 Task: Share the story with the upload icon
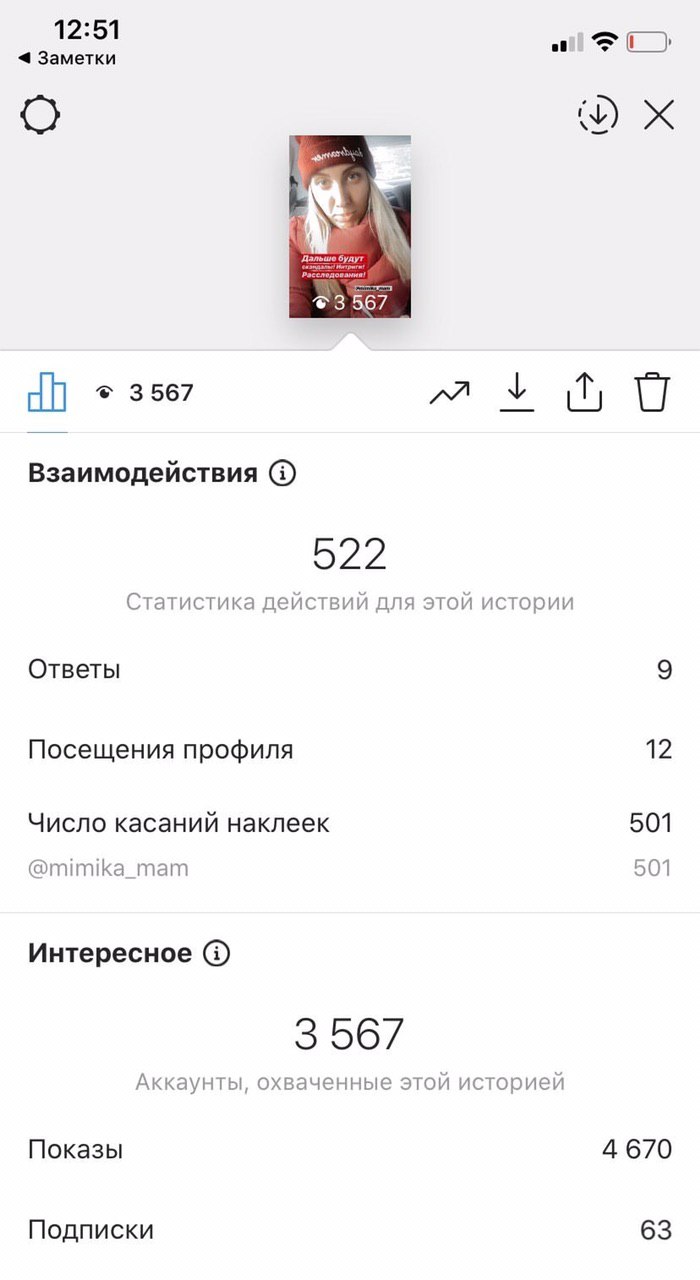pos(584,392)
